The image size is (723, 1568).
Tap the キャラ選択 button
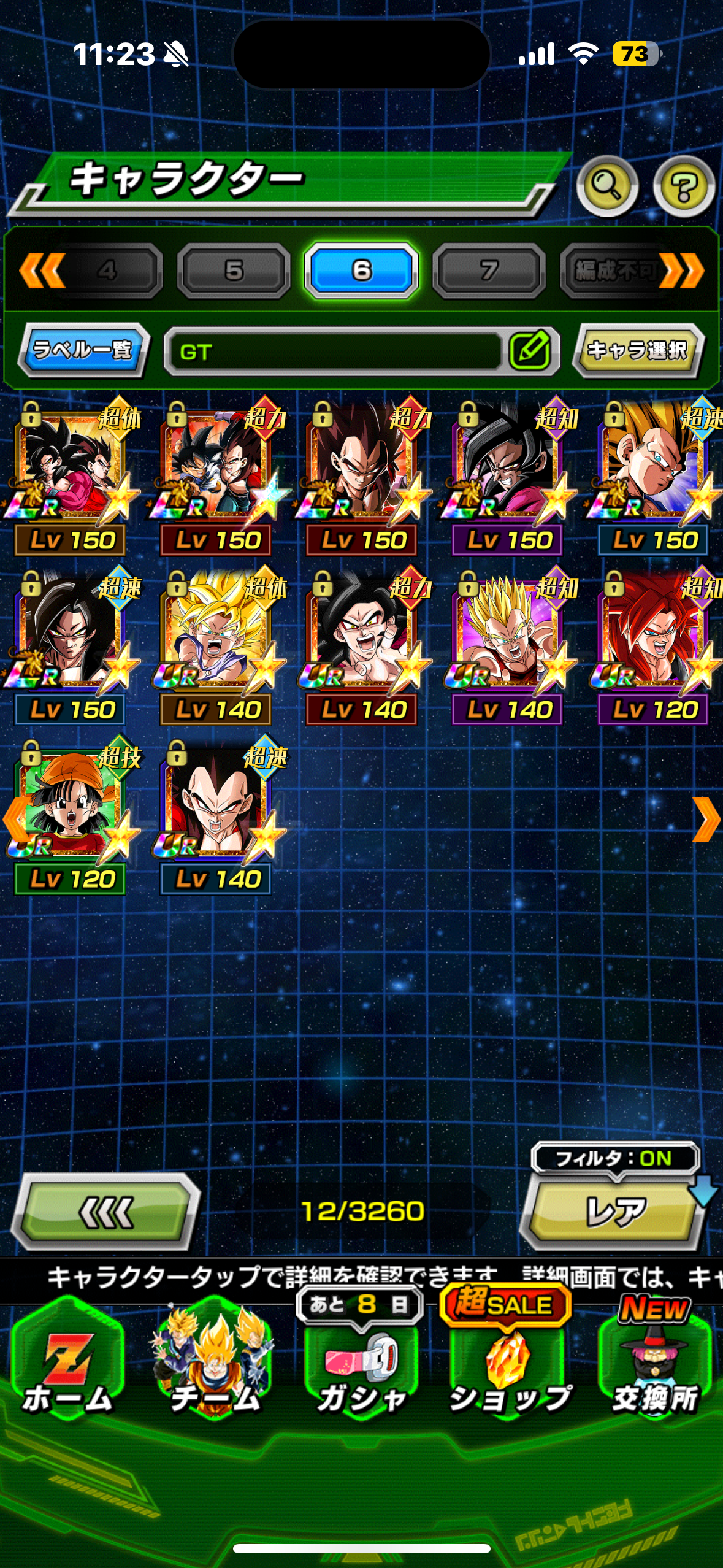tap(638, 350)
